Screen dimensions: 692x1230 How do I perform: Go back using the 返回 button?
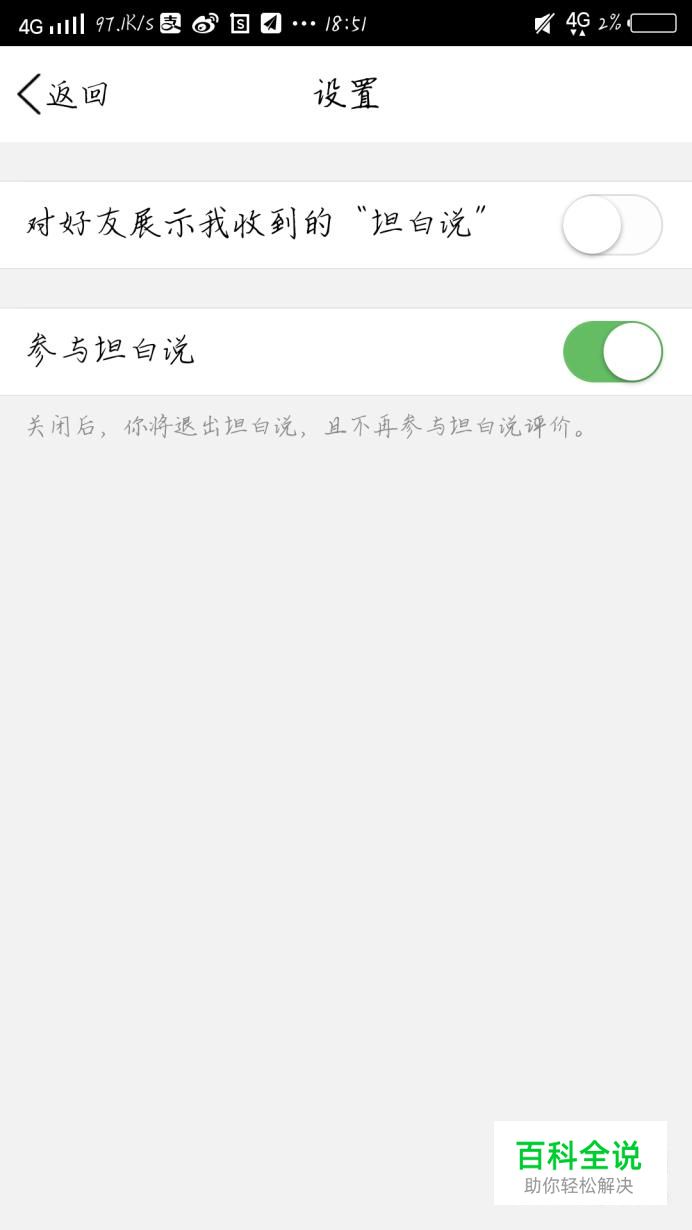point(62,94)
